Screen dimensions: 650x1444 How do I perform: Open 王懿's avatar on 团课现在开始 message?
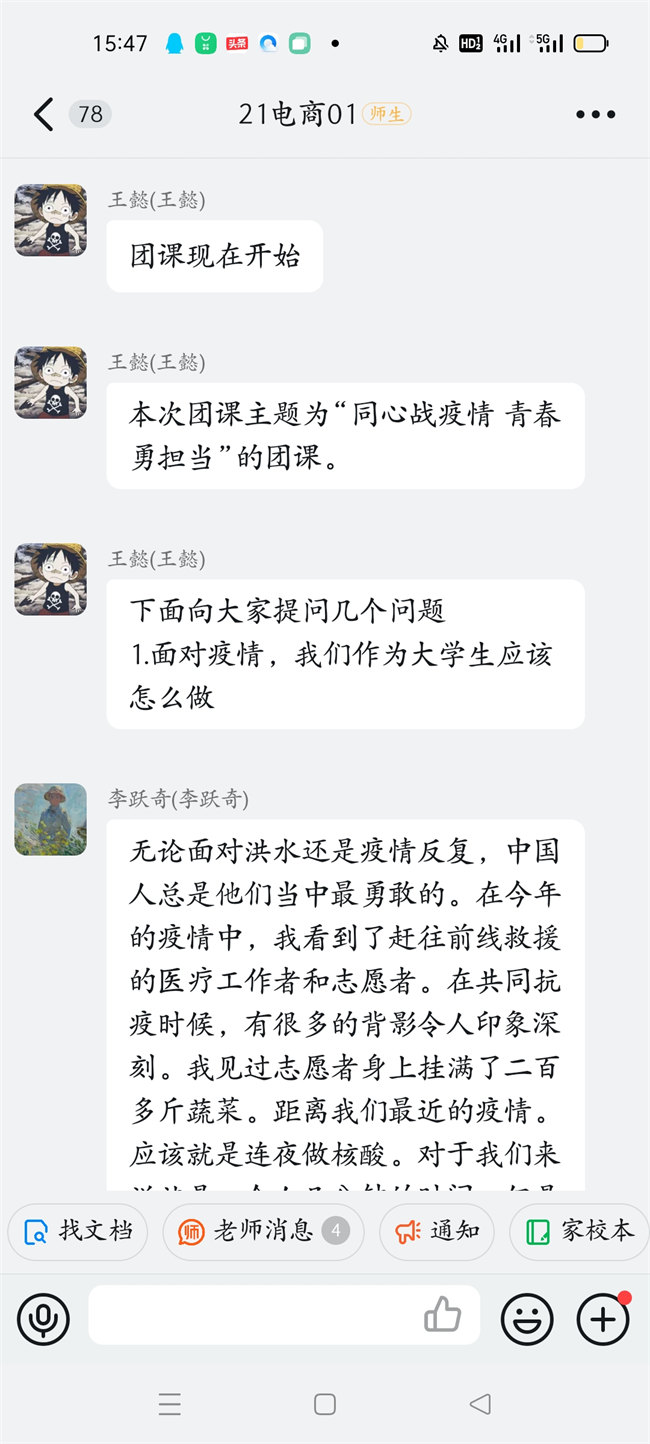50,220
